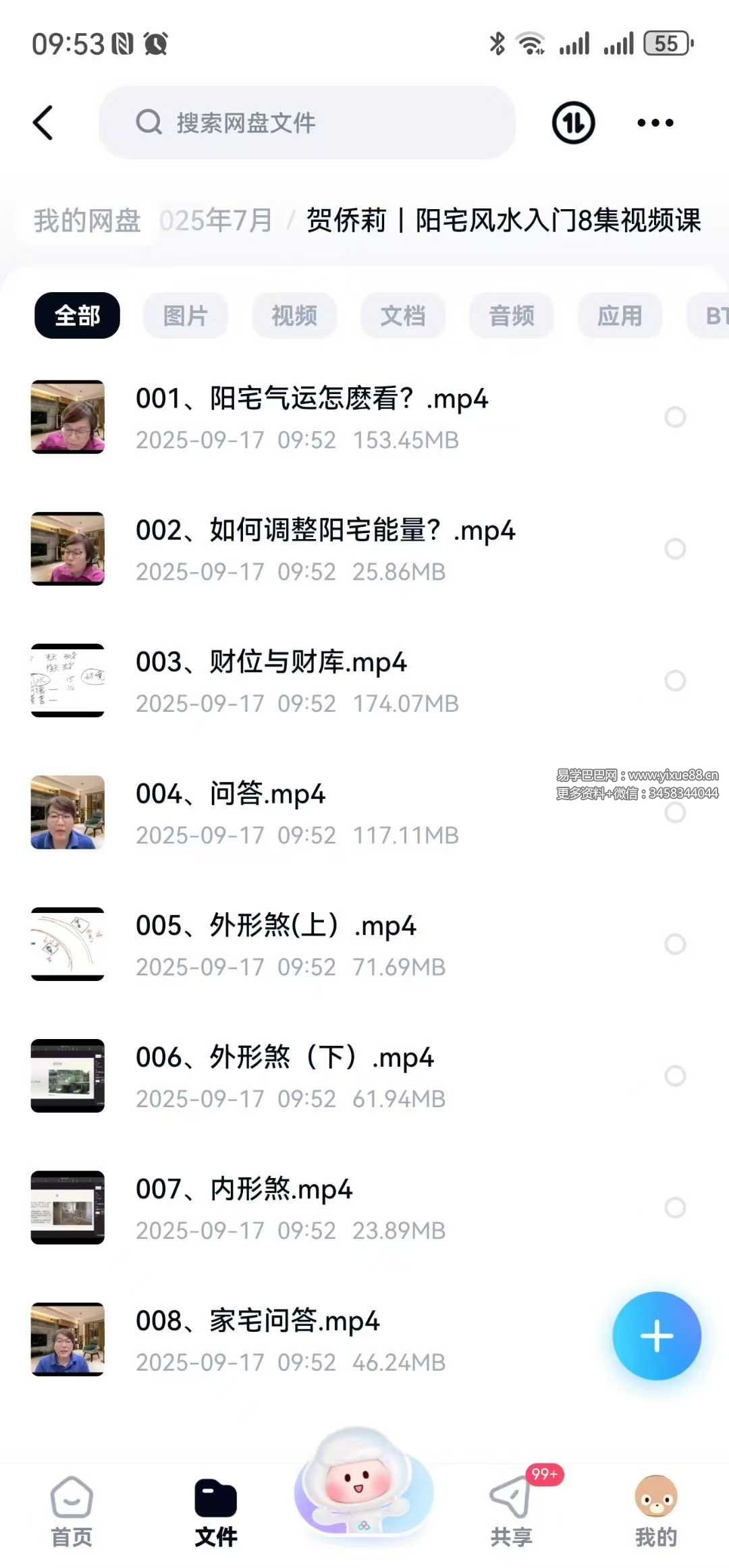The image size is (729, 1568).
Task: Go to the 我的 tab
Action: click(655, 1511)
